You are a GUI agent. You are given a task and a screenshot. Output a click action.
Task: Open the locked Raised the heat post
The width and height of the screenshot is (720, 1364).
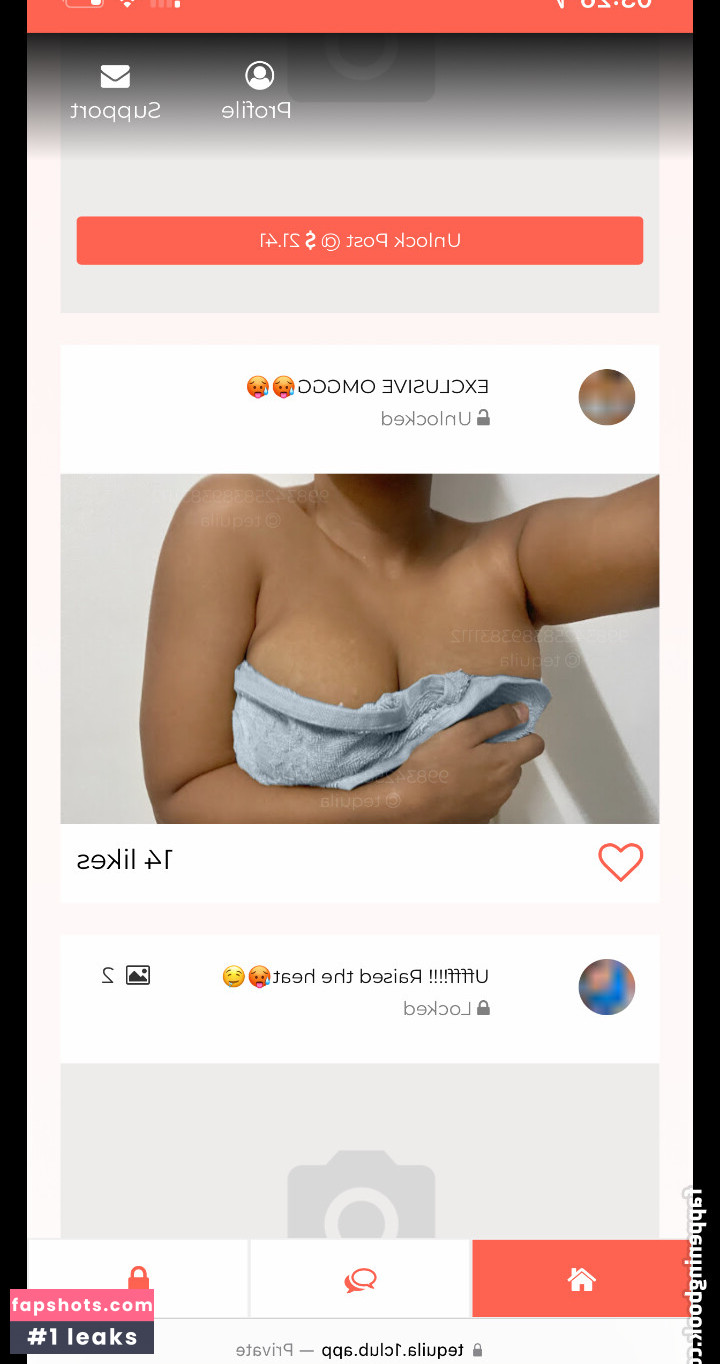tap(360, 1150)
